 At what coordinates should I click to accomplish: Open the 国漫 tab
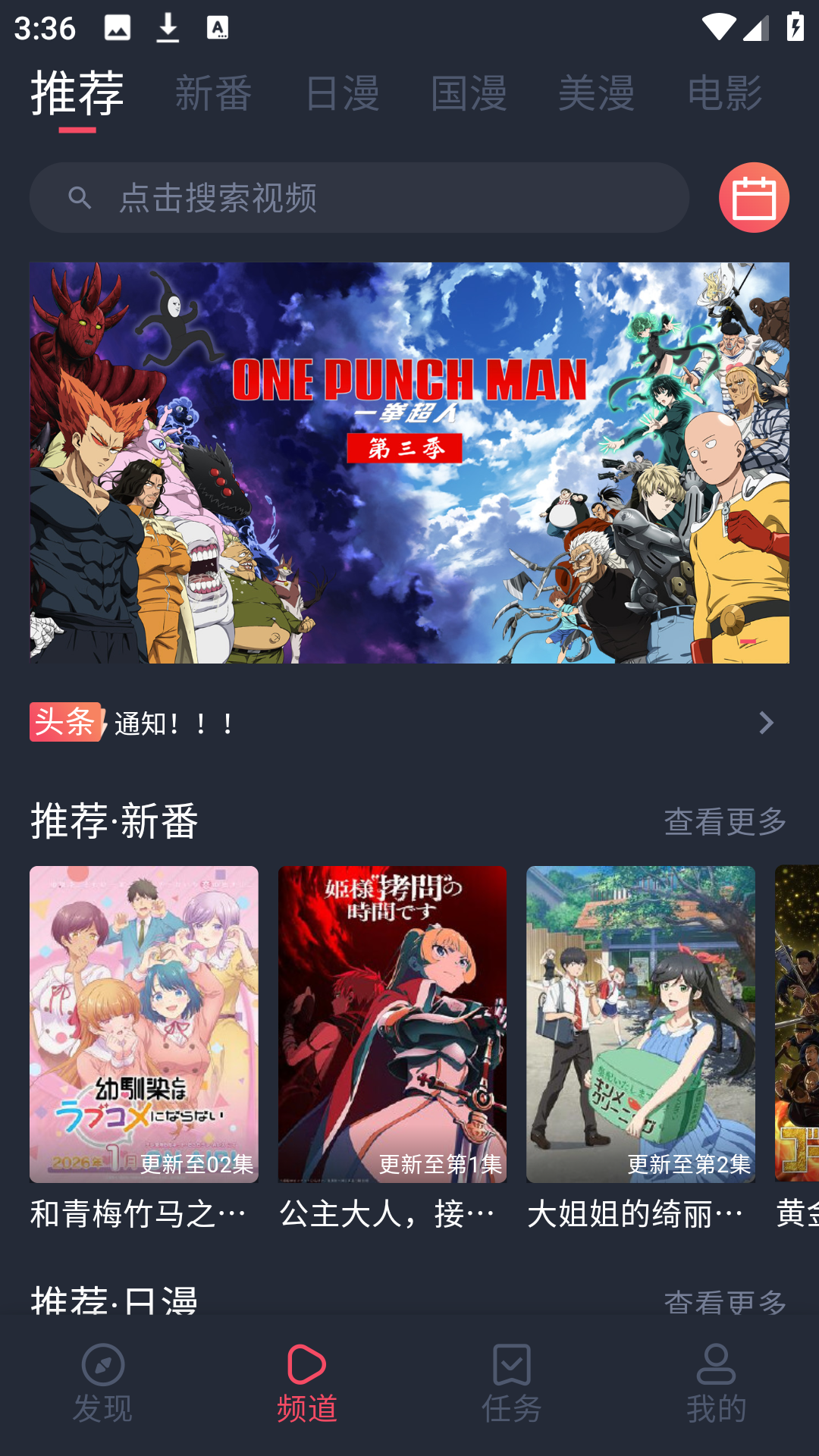point(469,94)
